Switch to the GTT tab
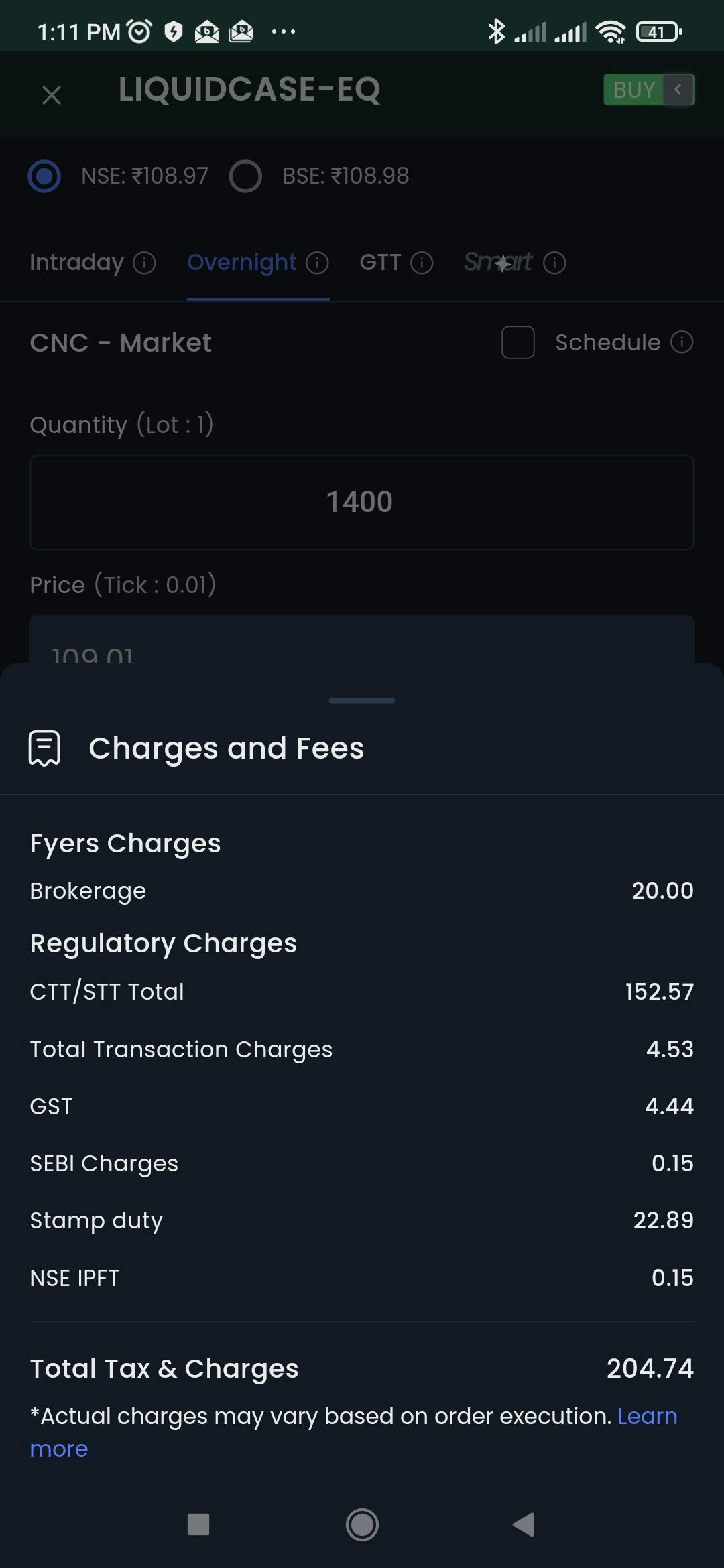The height and width of the screenshot is (1568, 724). tap(380, 262)
